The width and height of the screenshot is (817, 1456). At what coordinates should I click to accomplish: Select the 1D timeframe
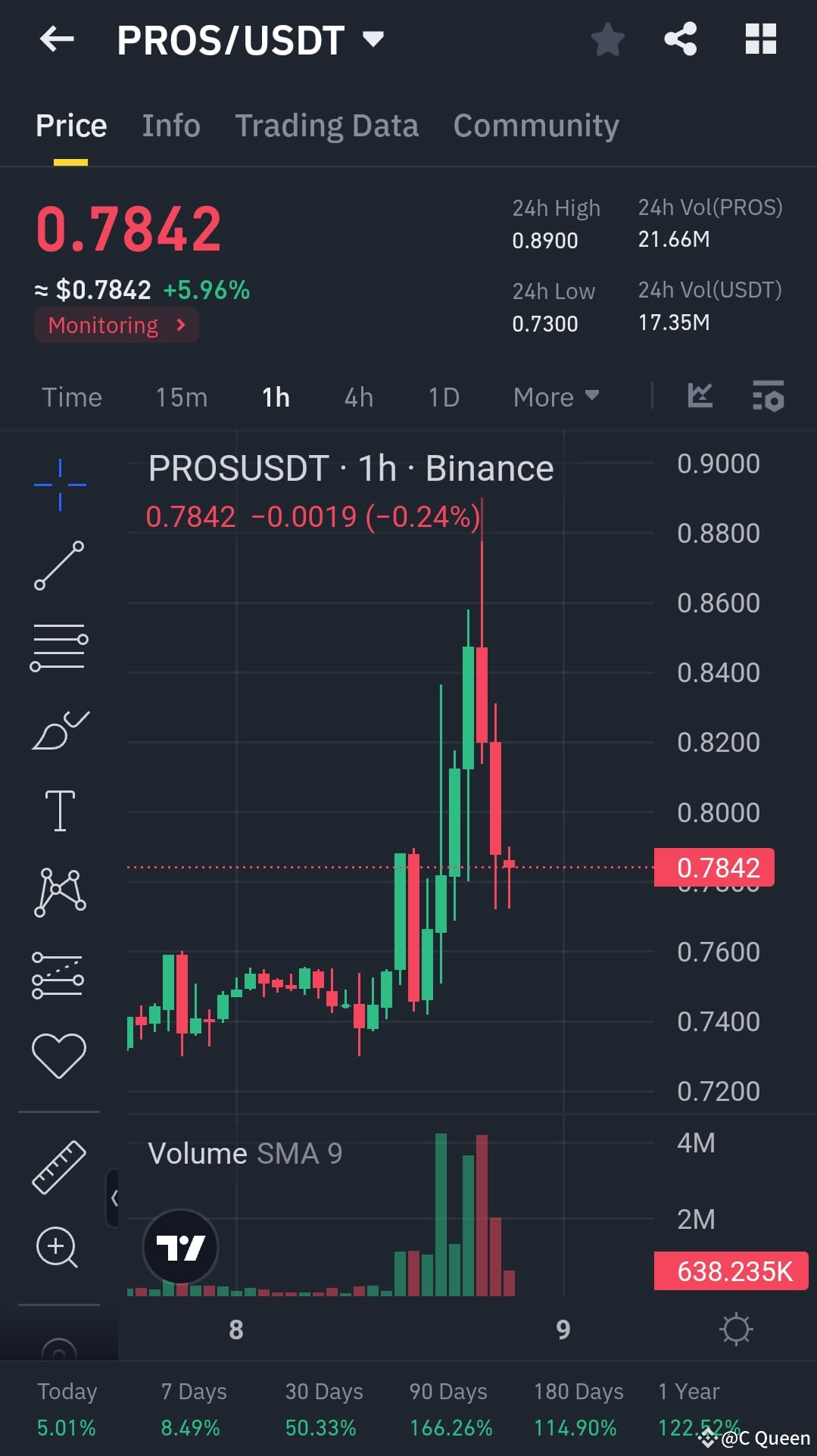(x=443, y=396)
